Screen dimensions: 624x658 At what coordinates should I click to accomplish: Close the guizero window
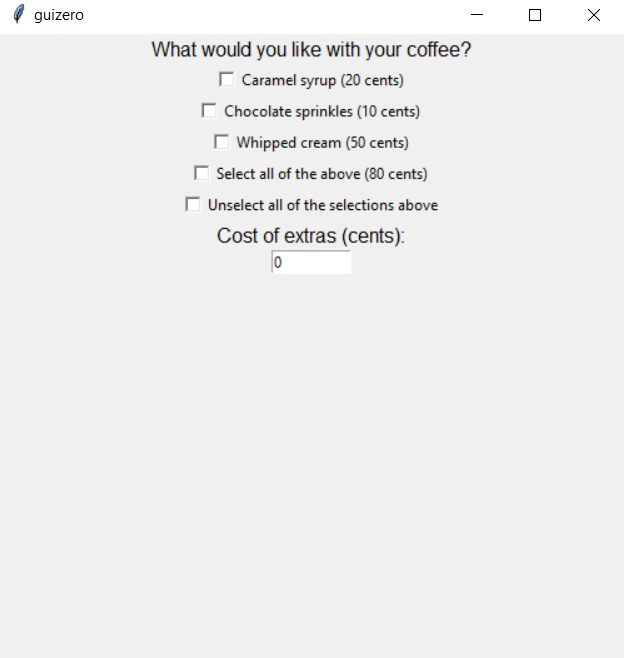click(x=594, y=16)
